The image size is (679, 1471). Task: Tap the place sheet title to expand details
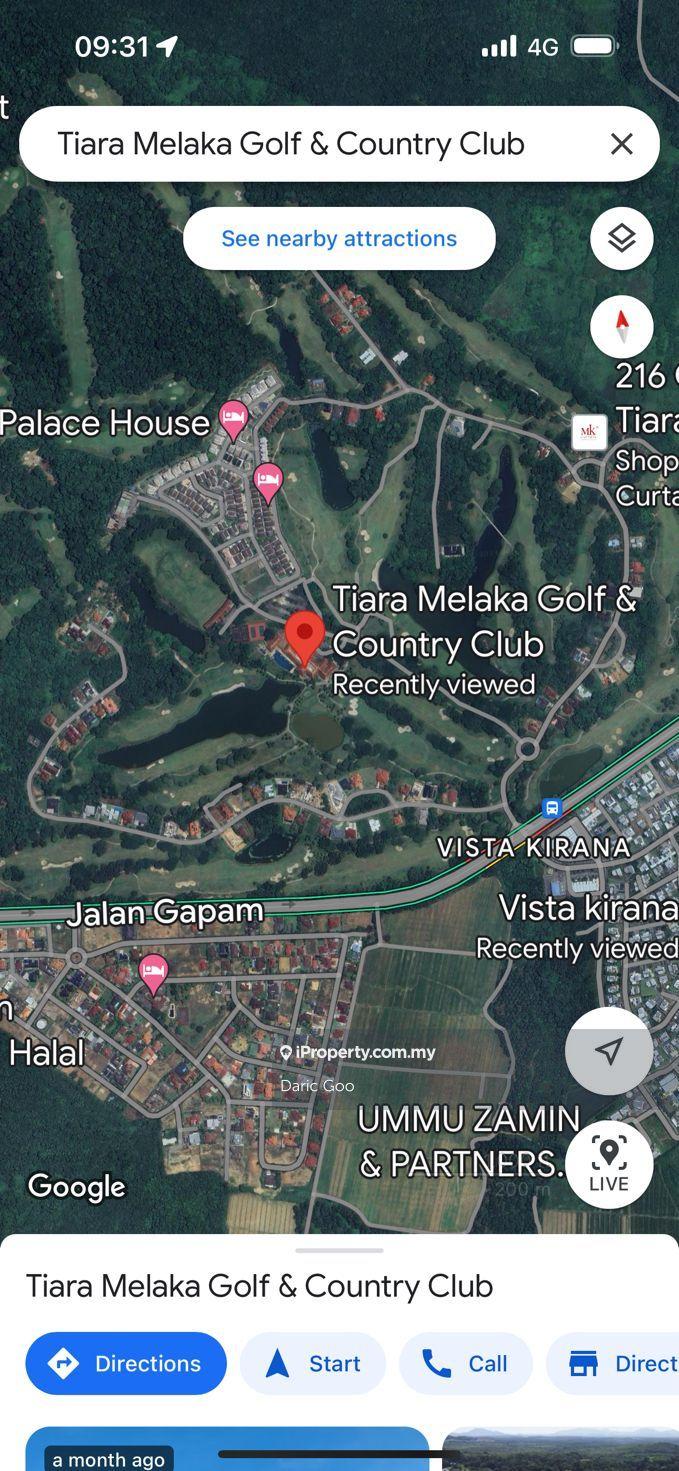click(x=259, y=1286)
